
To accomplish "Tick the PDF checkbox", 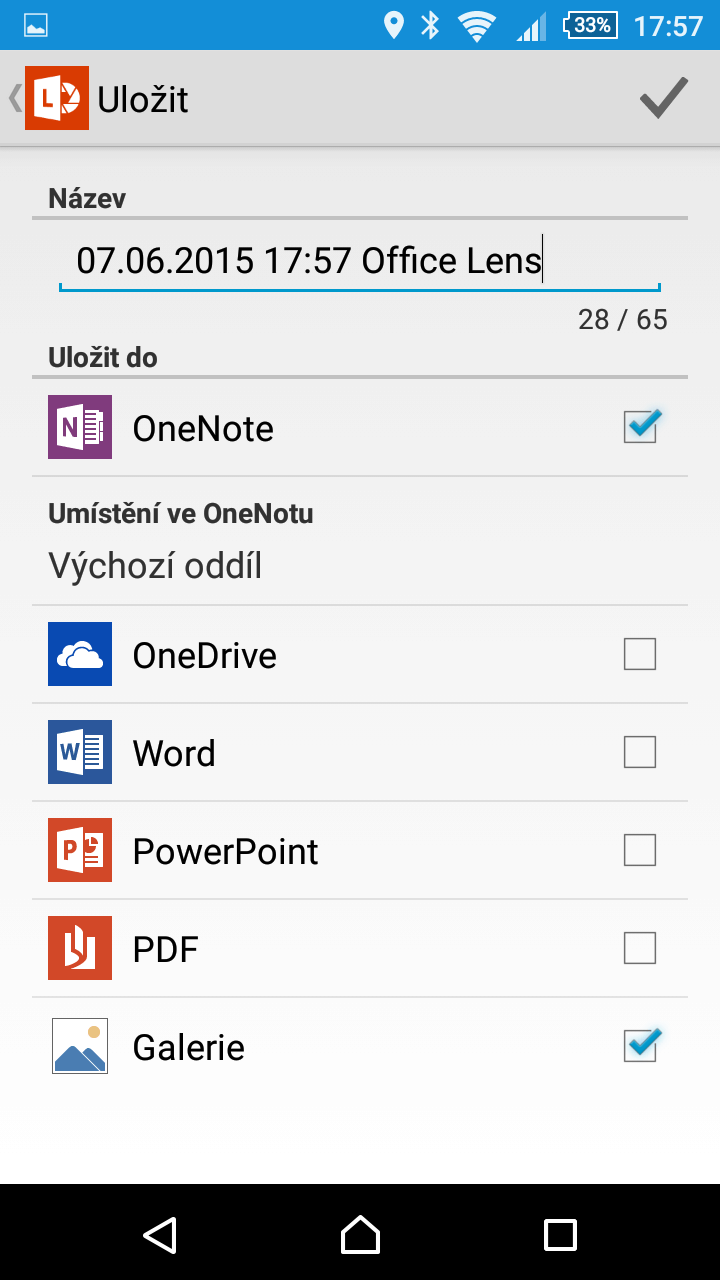I will click(x=640, y=948).
